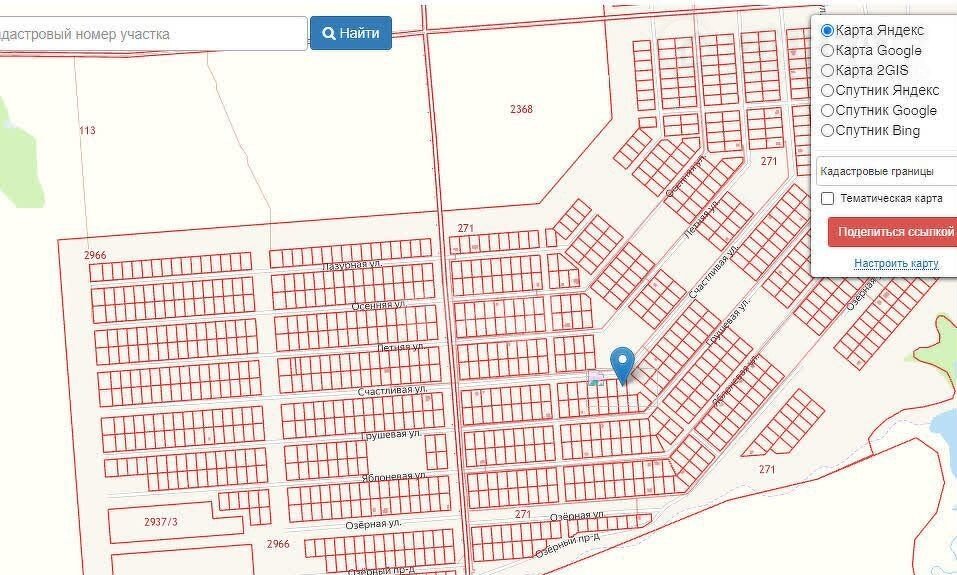
Task: Choose the Спутник Яндекс satellite layer
Action: pyautogui.click(x=827, y=91)
